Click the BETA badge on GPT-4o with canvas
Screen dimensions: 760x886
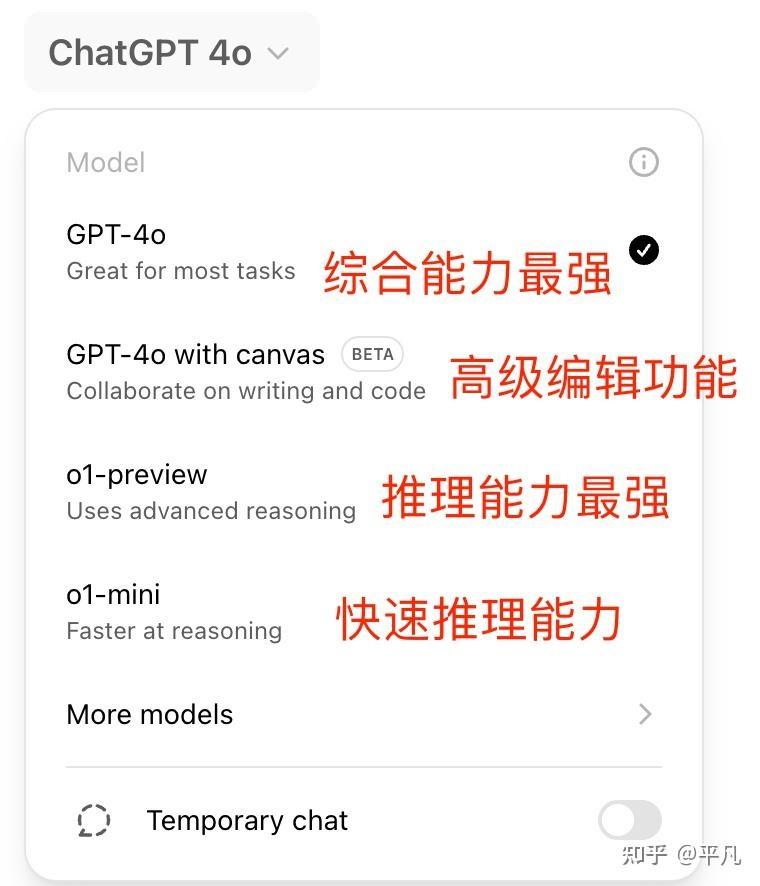tap(372, 354)
